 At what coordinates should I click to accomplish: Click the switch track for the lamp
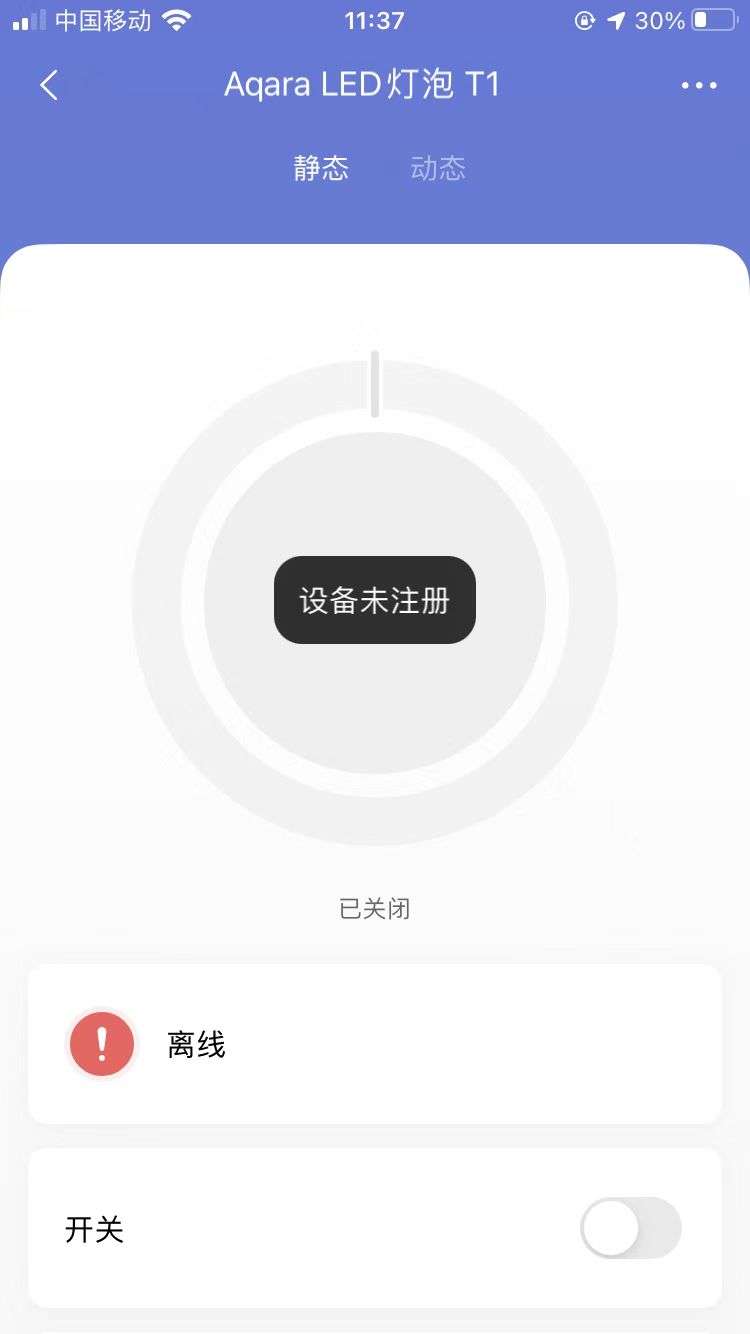[x=629, y=1228]
